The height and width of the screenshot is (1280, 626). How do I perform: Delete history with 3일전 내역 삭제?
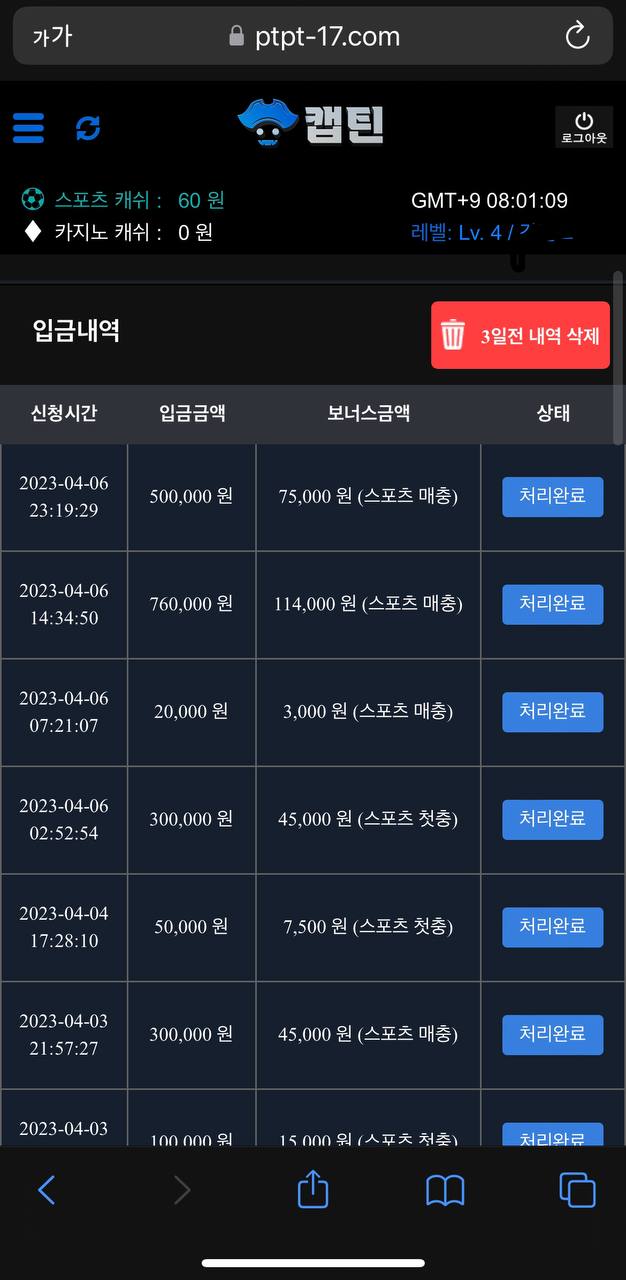520,335
